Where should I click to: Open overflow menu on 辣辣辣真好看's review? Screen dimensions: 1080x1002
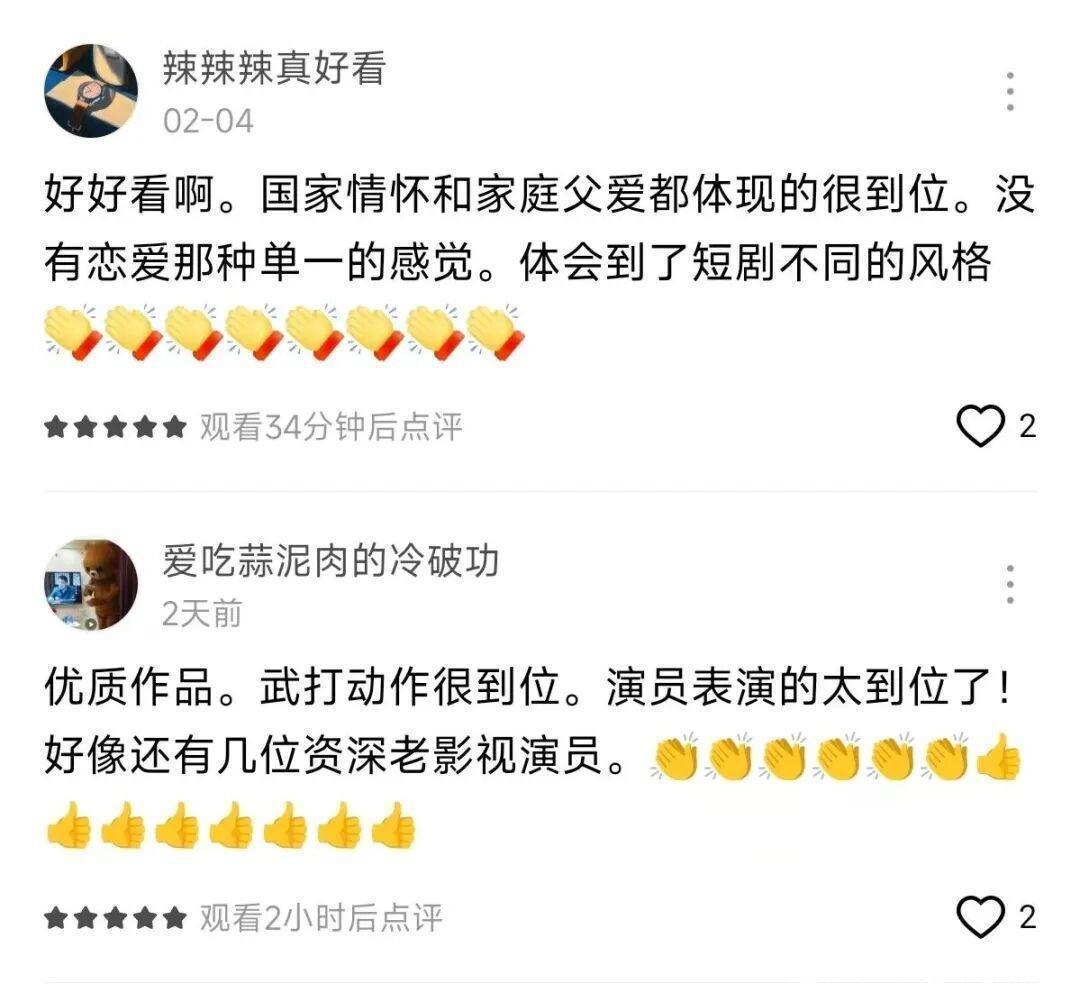[x=1010, y=93]
